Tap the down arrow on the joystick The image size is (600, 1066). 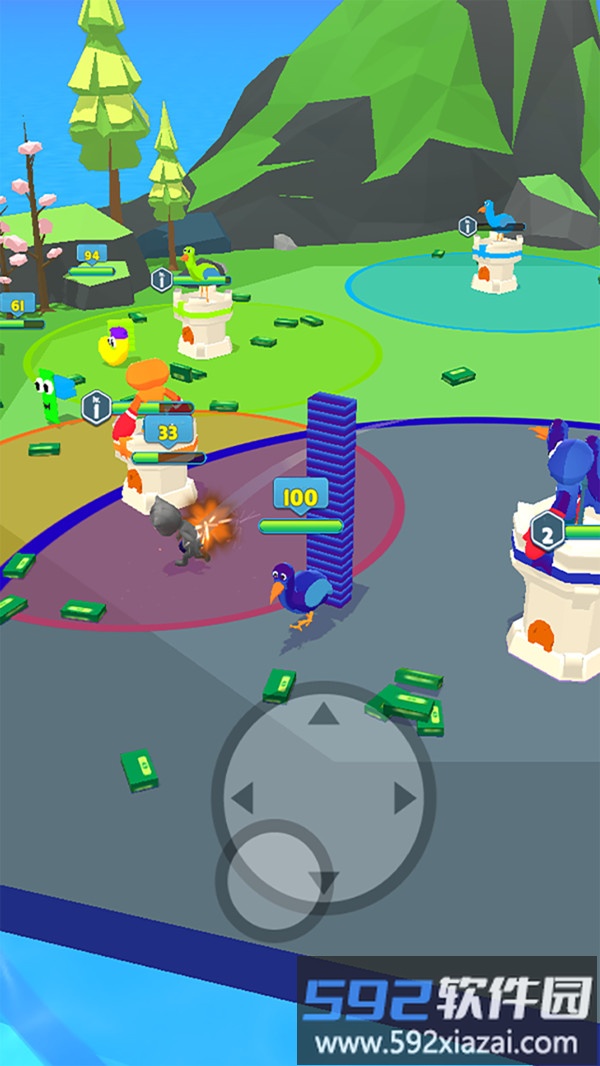pyautogui.click(x=323, y=881)
